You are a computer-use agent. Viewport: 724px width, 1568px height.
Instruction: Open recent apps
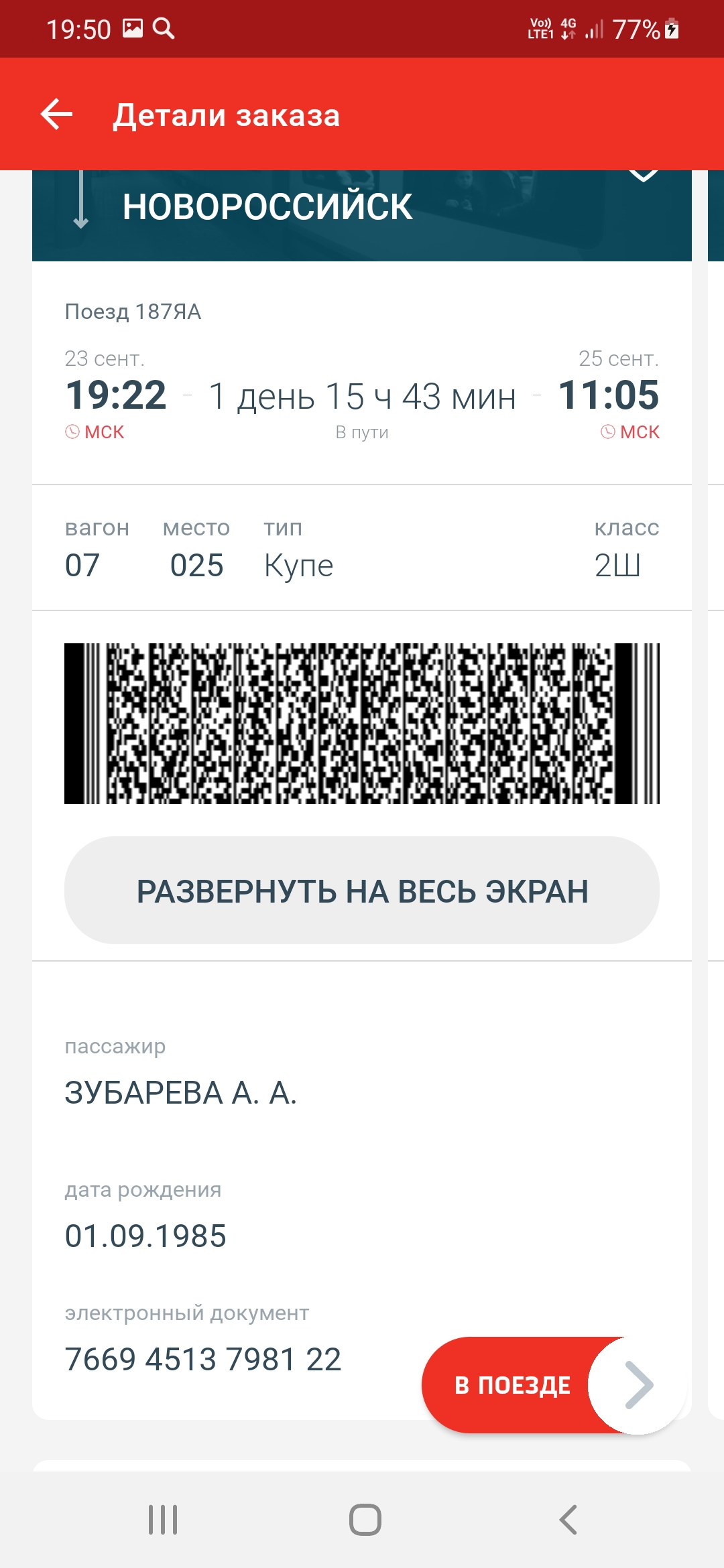point(163,1519)
